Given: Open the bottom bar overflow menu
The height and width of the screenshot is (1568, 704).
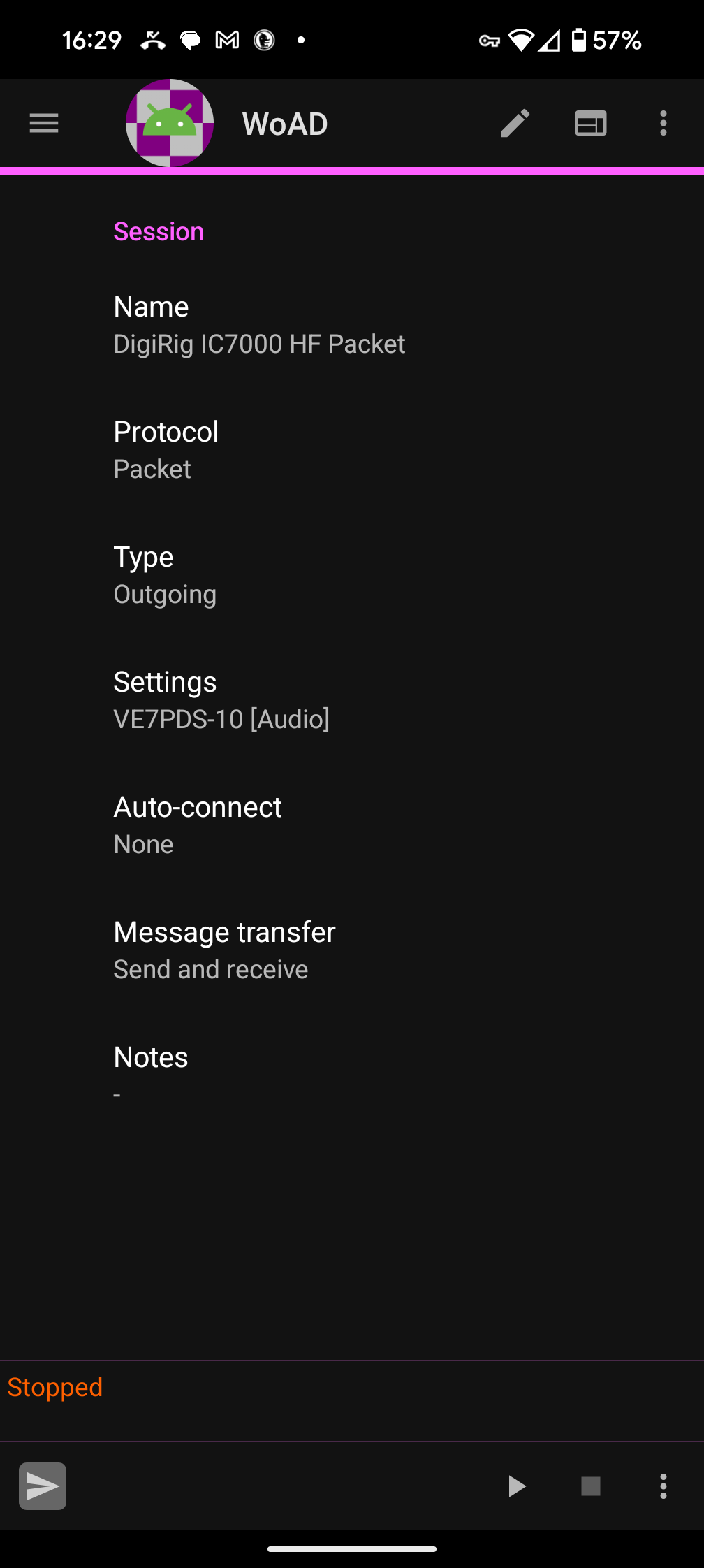Looking at the screenshot, I should [663, 1486].
